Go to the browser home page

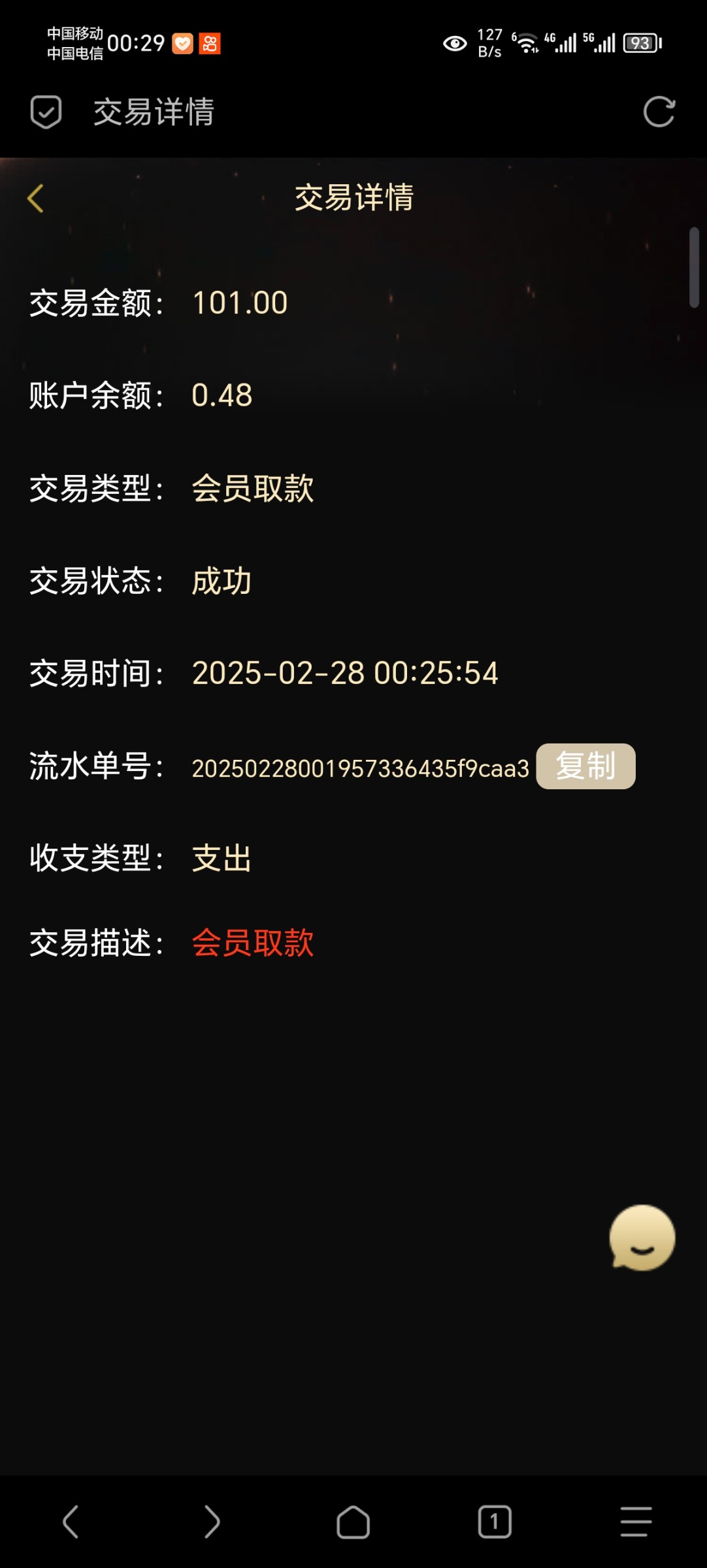[353, 1522]
